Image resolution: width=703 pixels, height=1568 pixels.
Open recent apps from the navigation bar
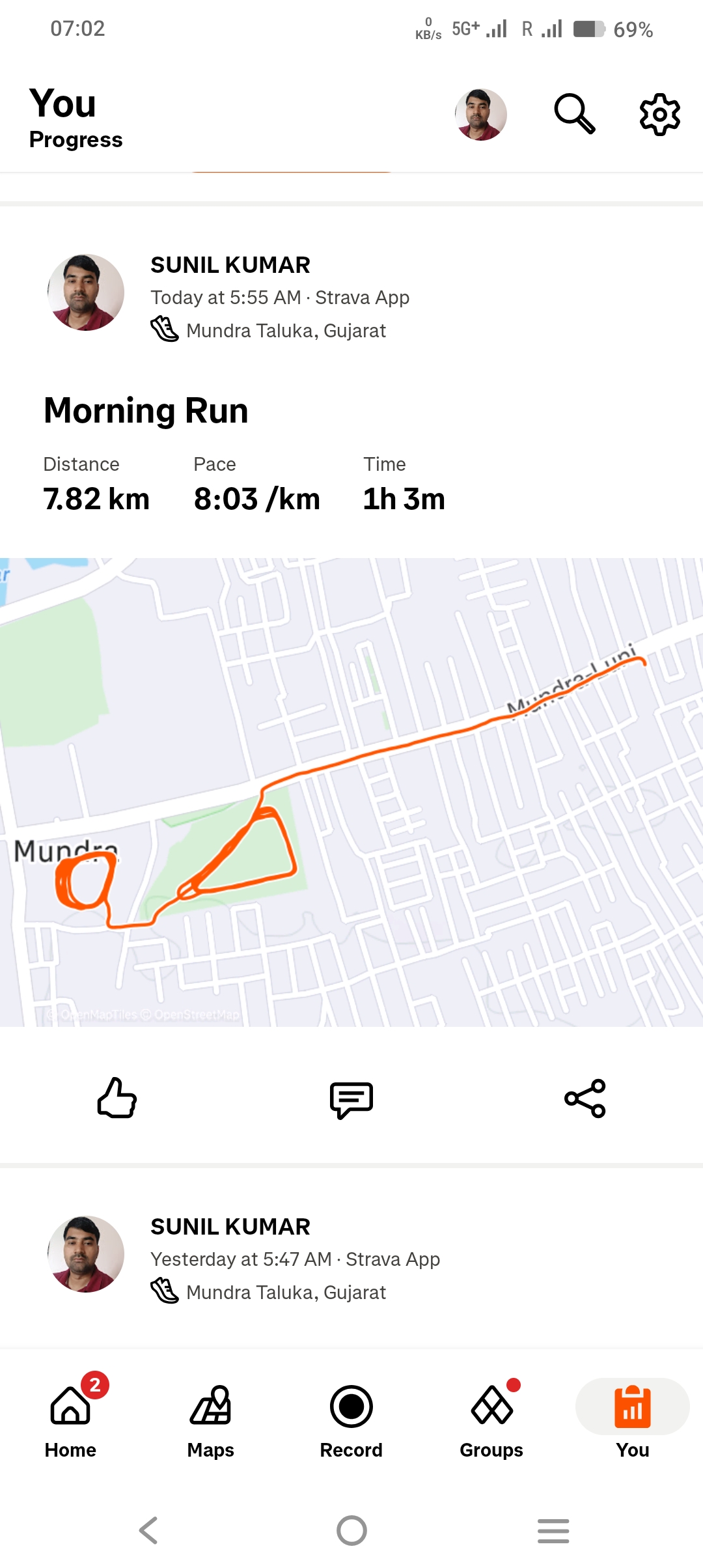coord(553,1530)
